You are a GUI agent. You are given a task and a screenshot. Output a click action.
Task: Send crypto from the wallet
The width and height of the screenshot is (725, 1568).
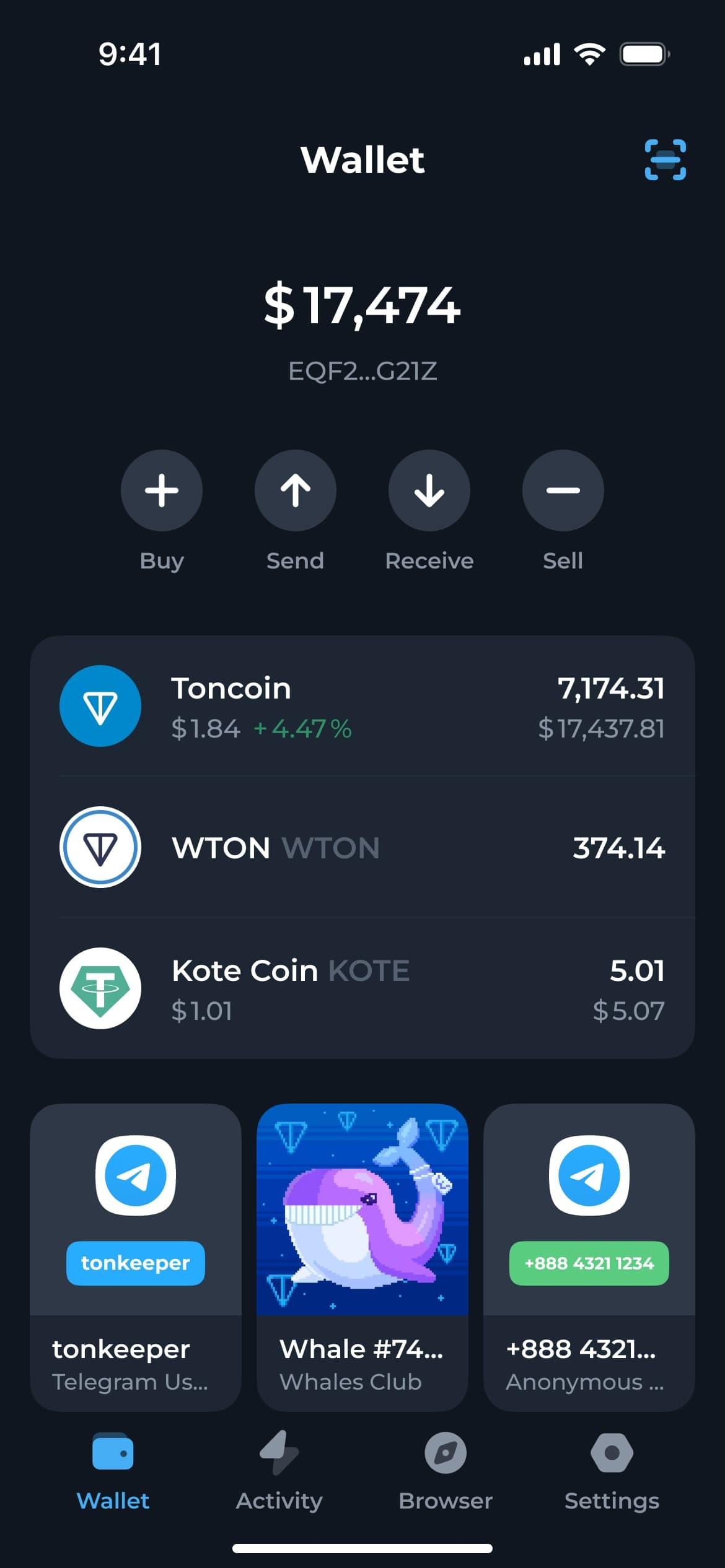[x=296, y=490]
